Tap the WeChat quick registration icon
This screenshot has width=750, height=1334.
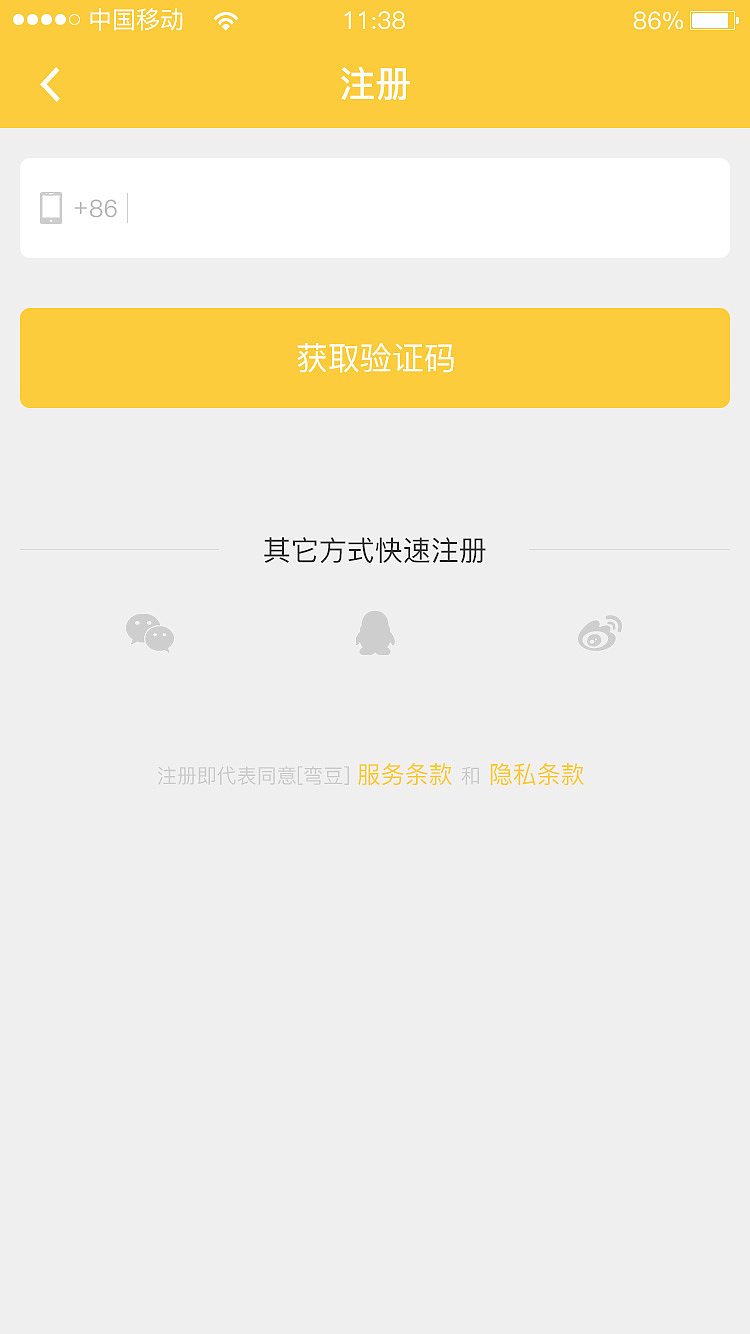150,633
